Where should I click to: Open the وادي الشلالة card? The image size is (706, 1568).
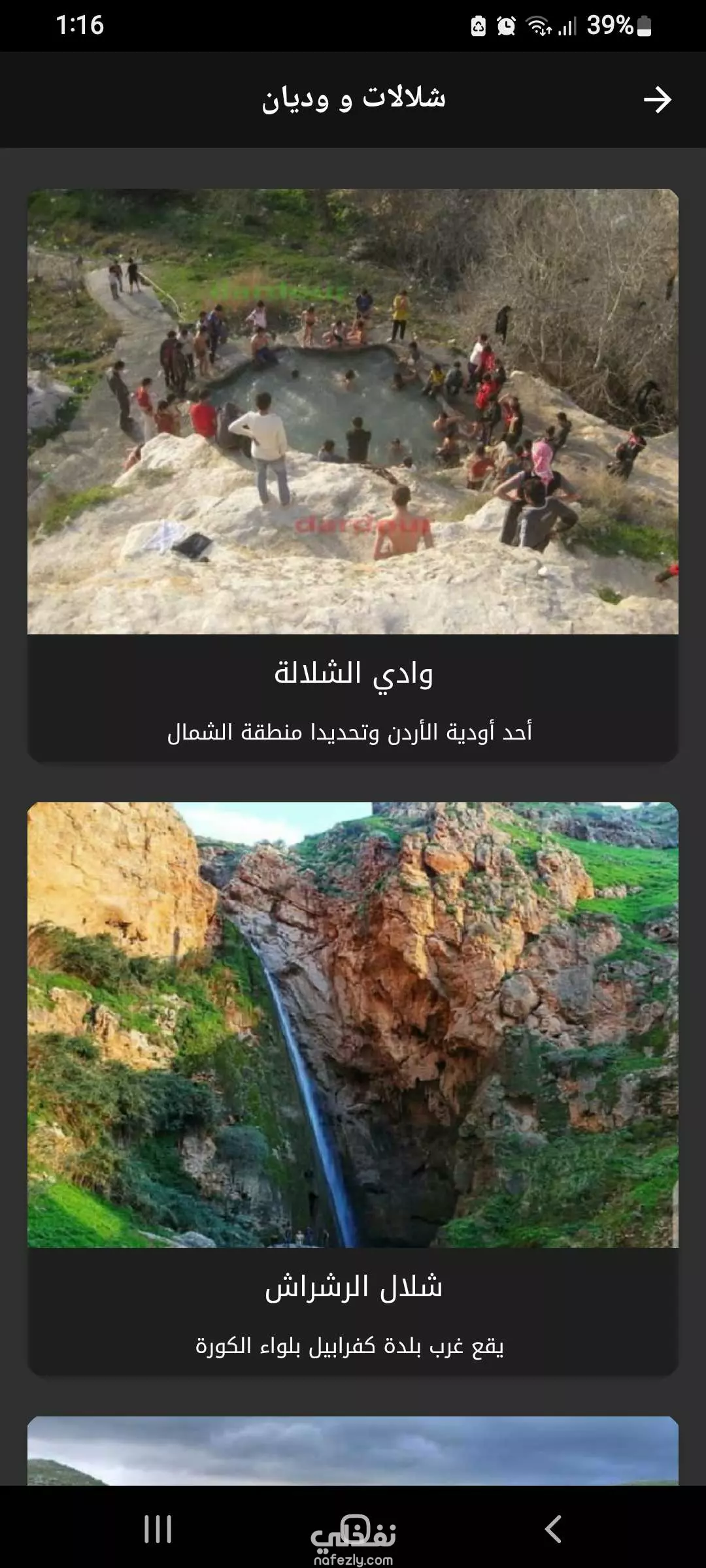(x=353, y=476)
